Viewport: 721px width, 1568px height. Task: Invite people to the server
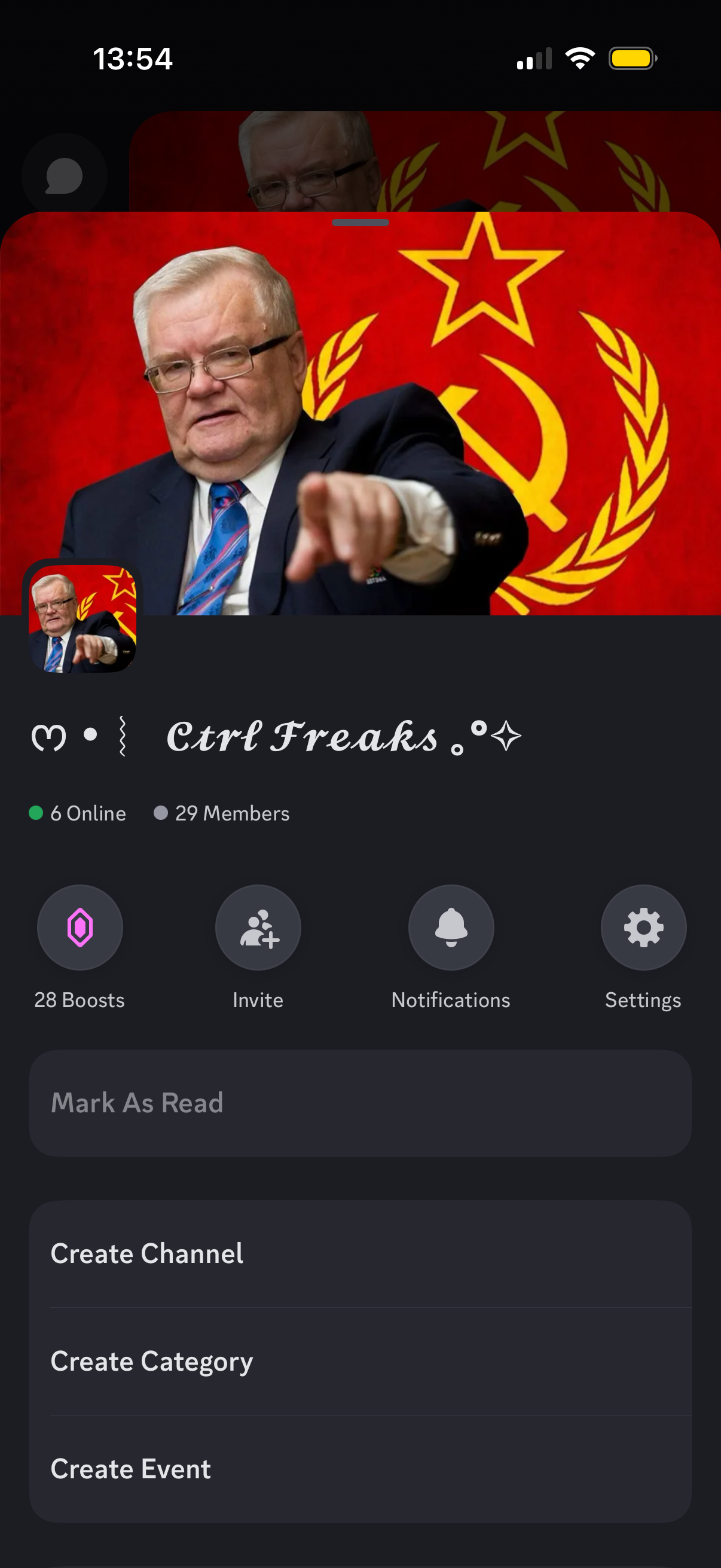(x=258, y=927)
